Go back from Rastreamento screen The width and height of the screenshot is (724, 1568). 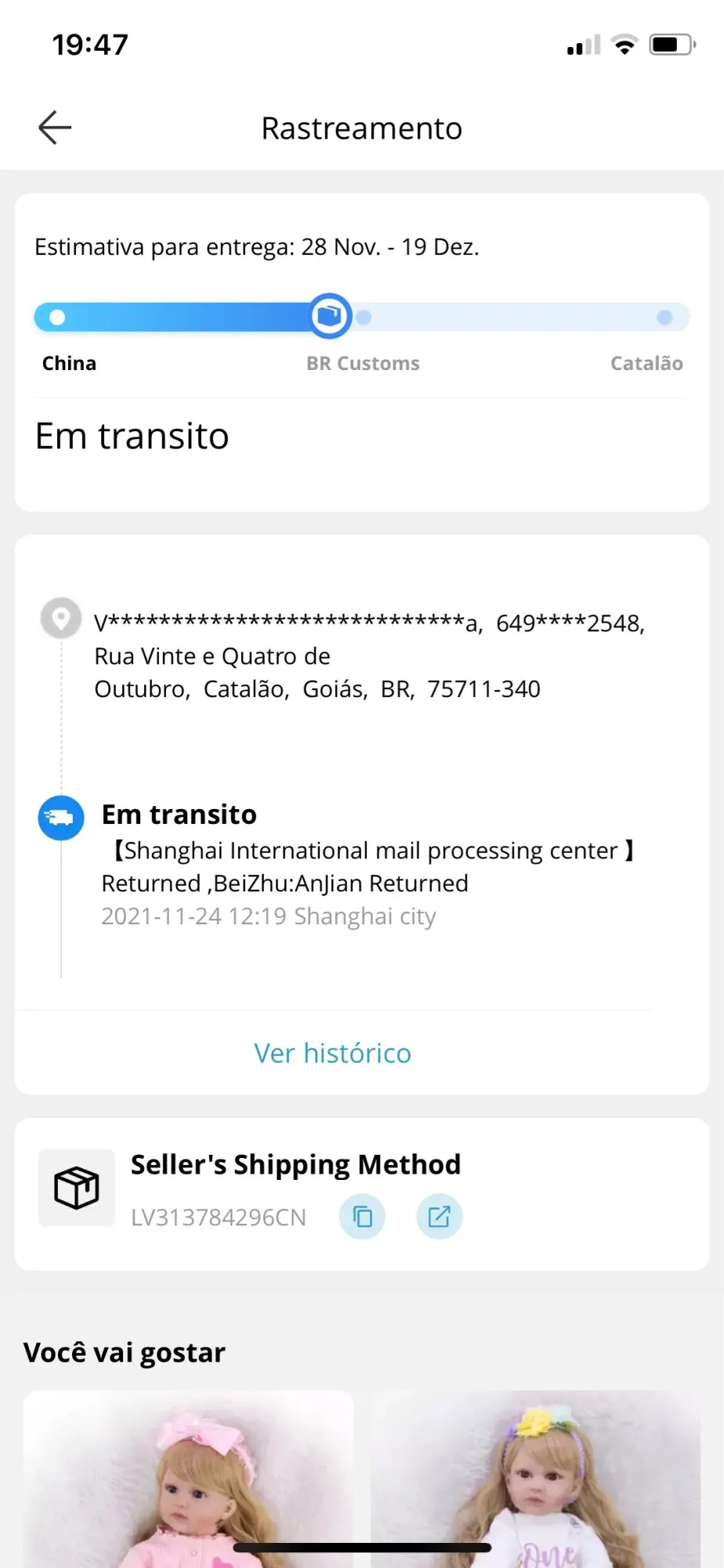click(x=55, y=128)
